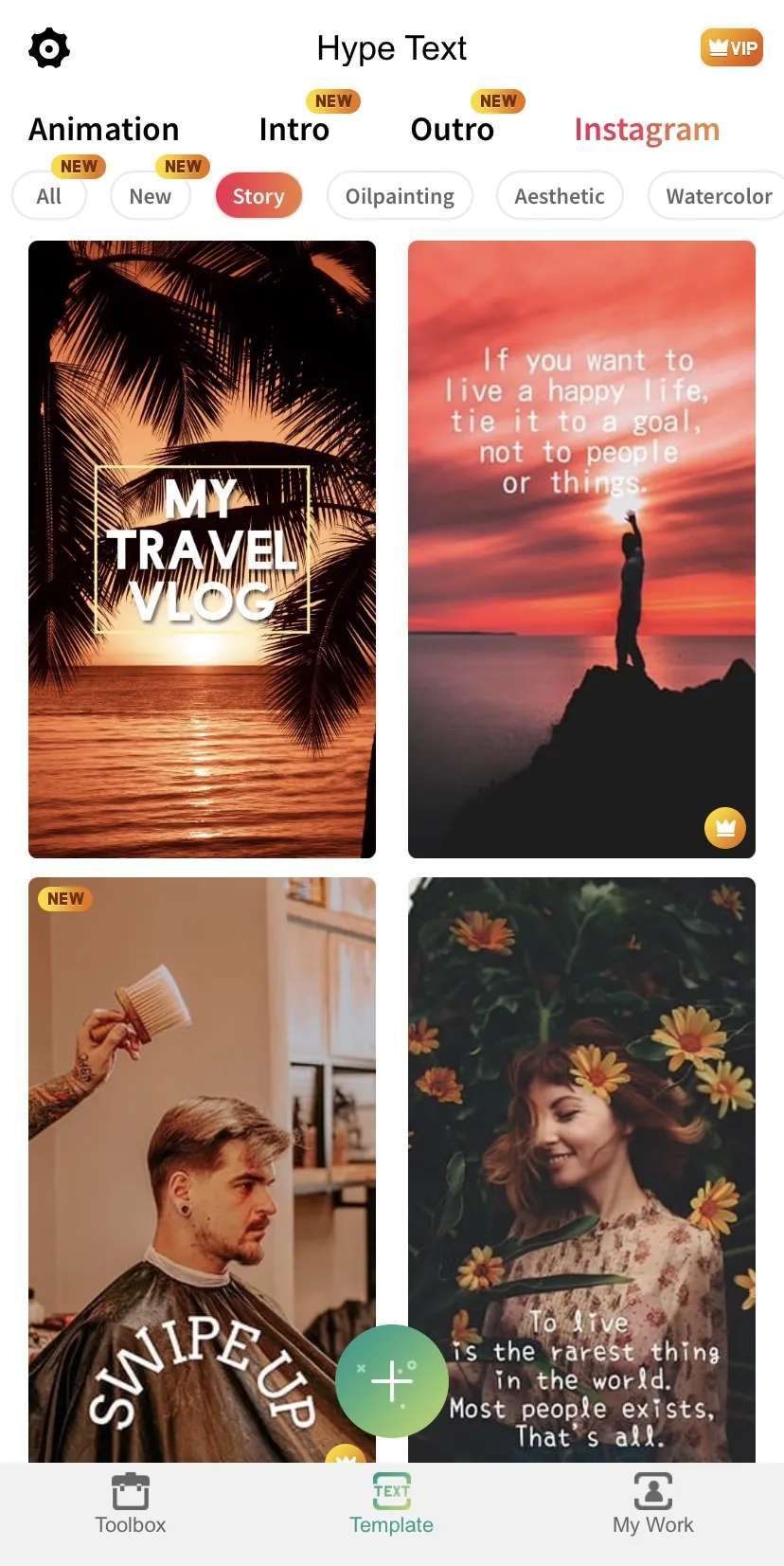This screenshot has height=1566, width=784.
Task: Select the All filter chip
Action: tap(49, 196)
